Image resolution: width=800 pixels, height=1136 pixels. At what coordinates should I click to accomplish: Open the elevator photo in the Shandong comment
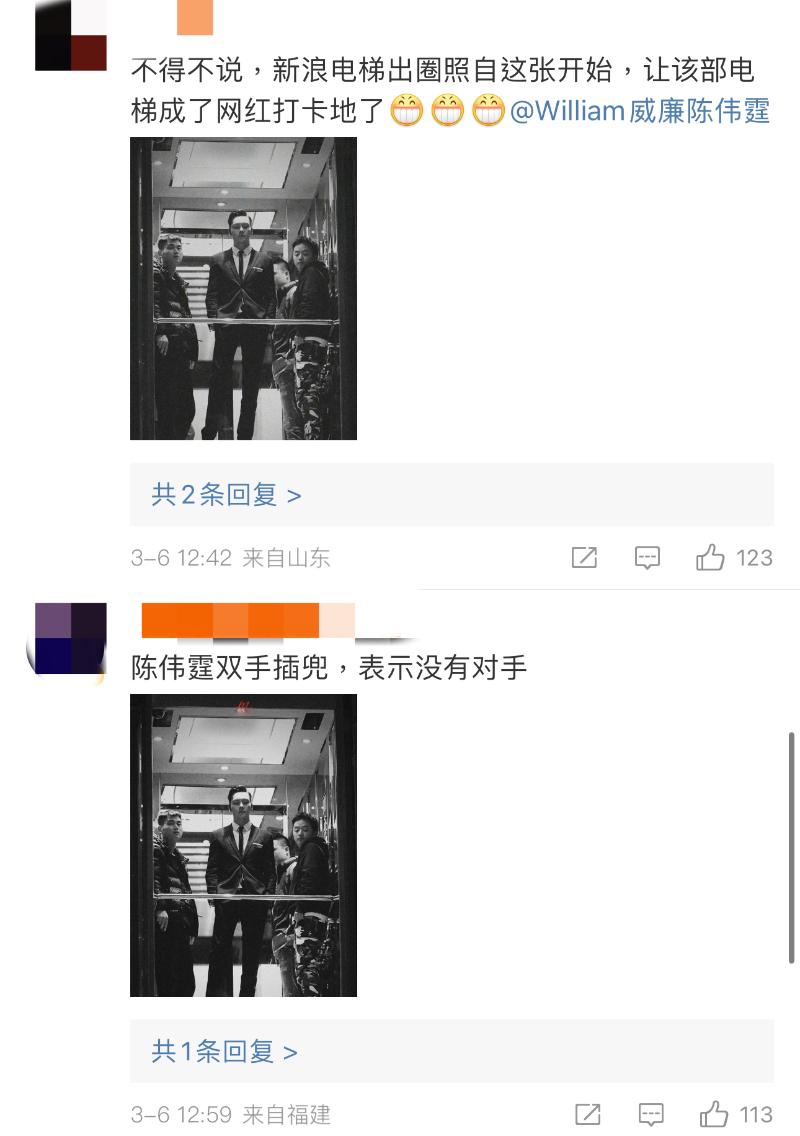[243, 288]
